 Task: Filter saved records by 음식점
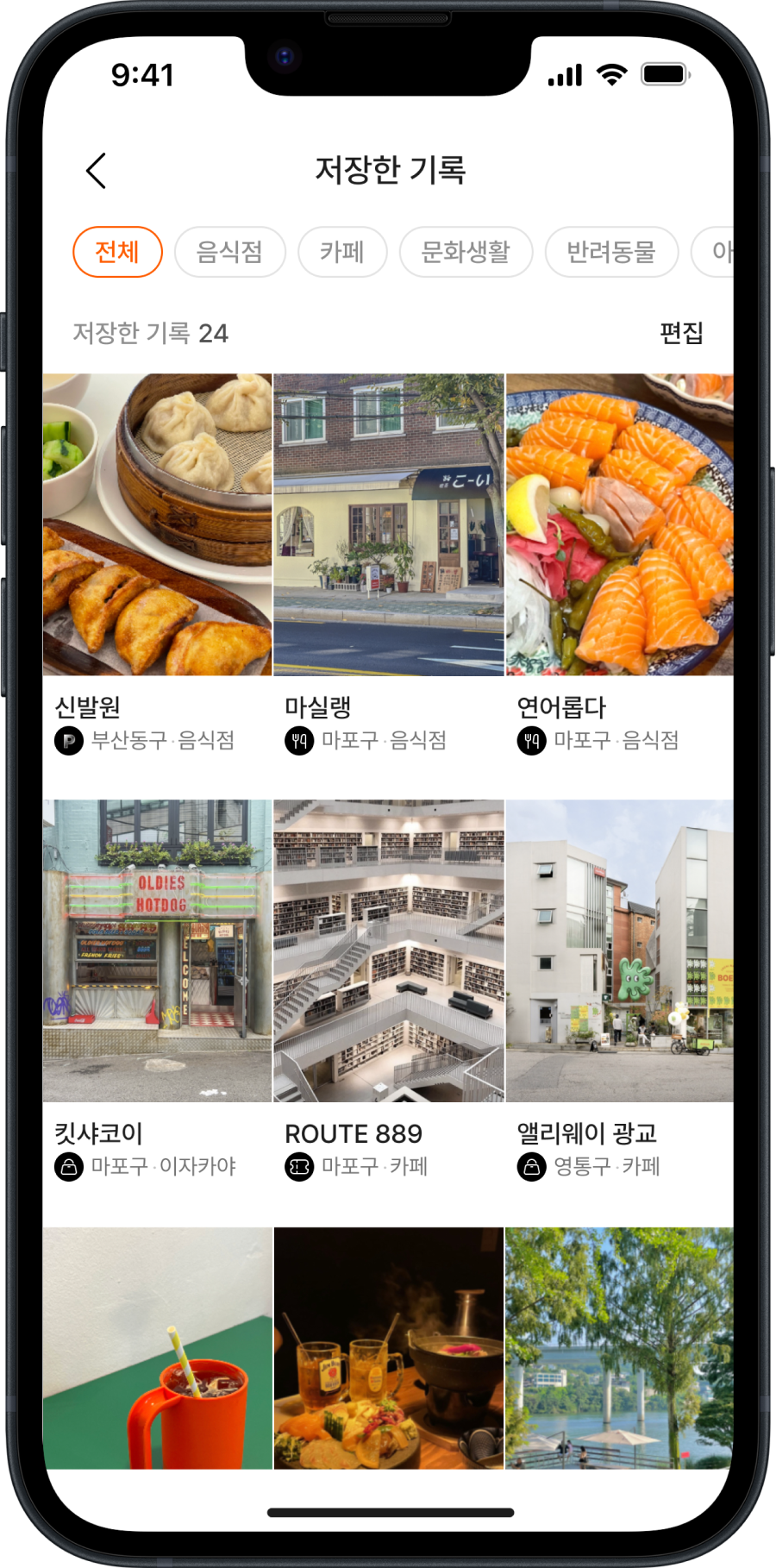(x=229, y=252)
